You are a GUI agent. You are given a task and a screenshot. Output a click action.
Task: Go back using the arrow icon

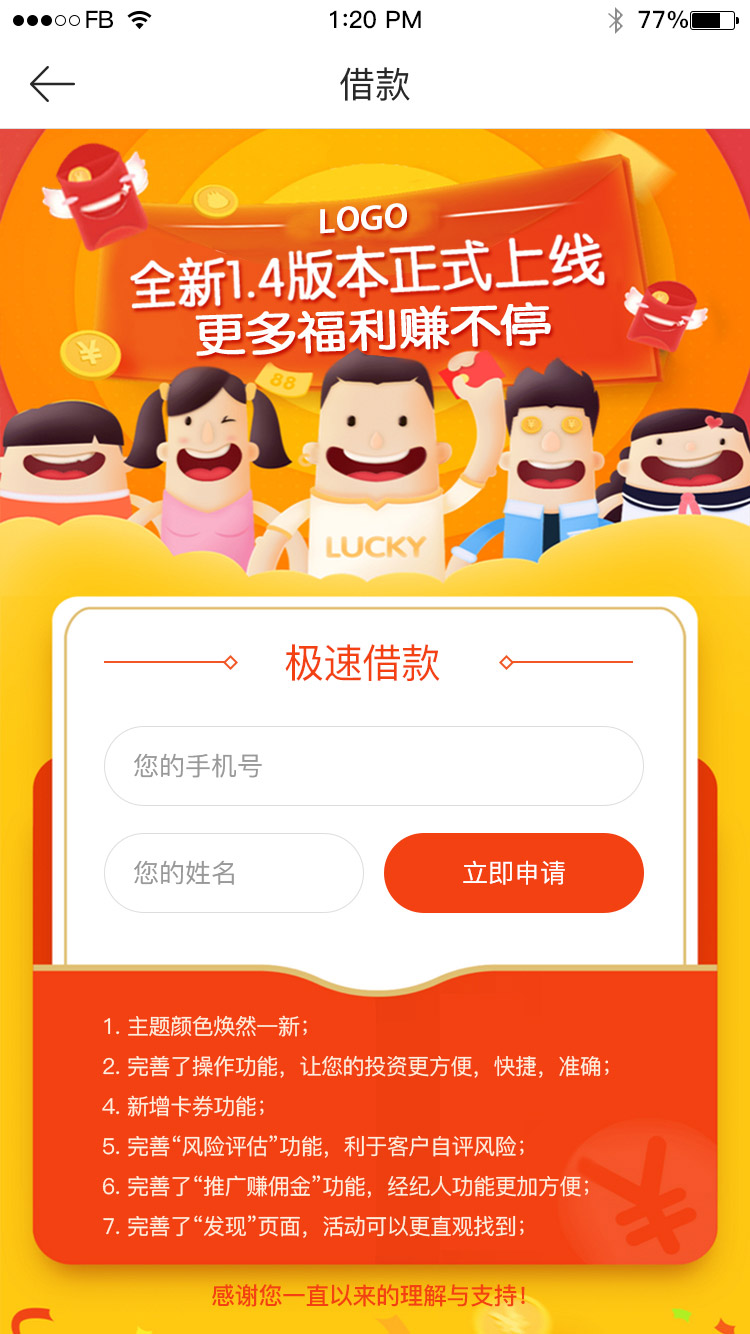pos(52,85)
